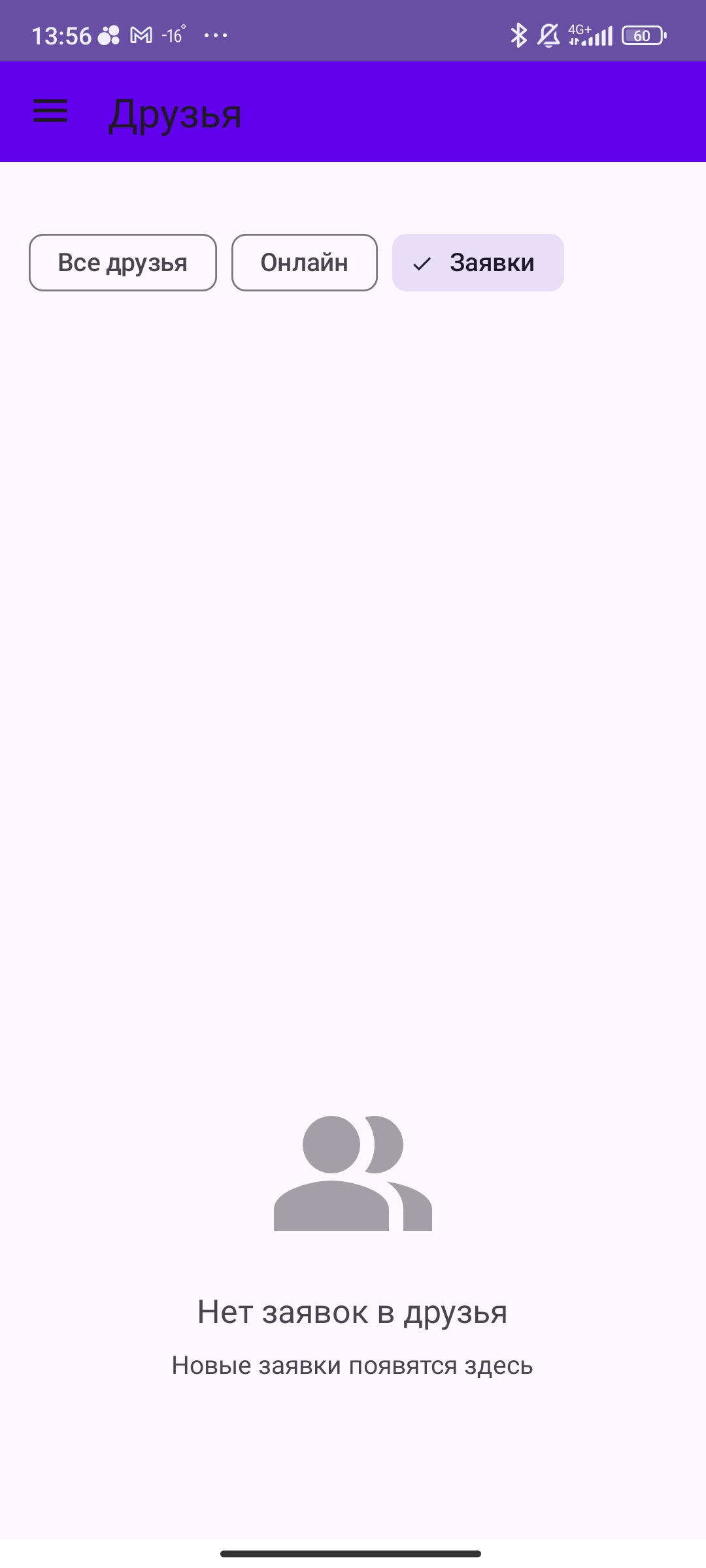The height and width of the screenshot is (1568, 706).
Task: Open the navigation drawer menu
Action: [x=50, y=111]
